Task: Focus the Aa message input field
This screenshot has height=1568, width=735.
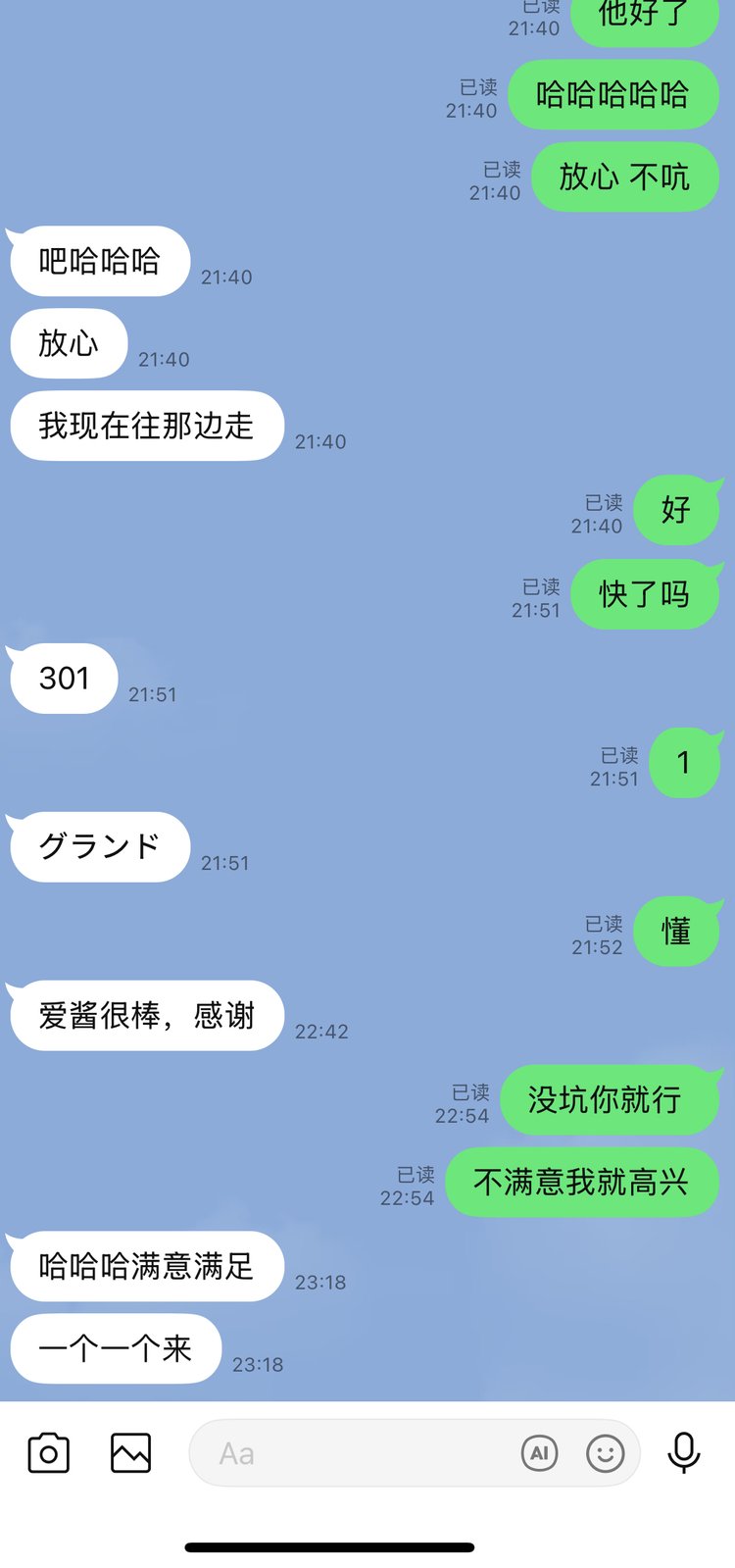Action: click(x=353, y=1453)
